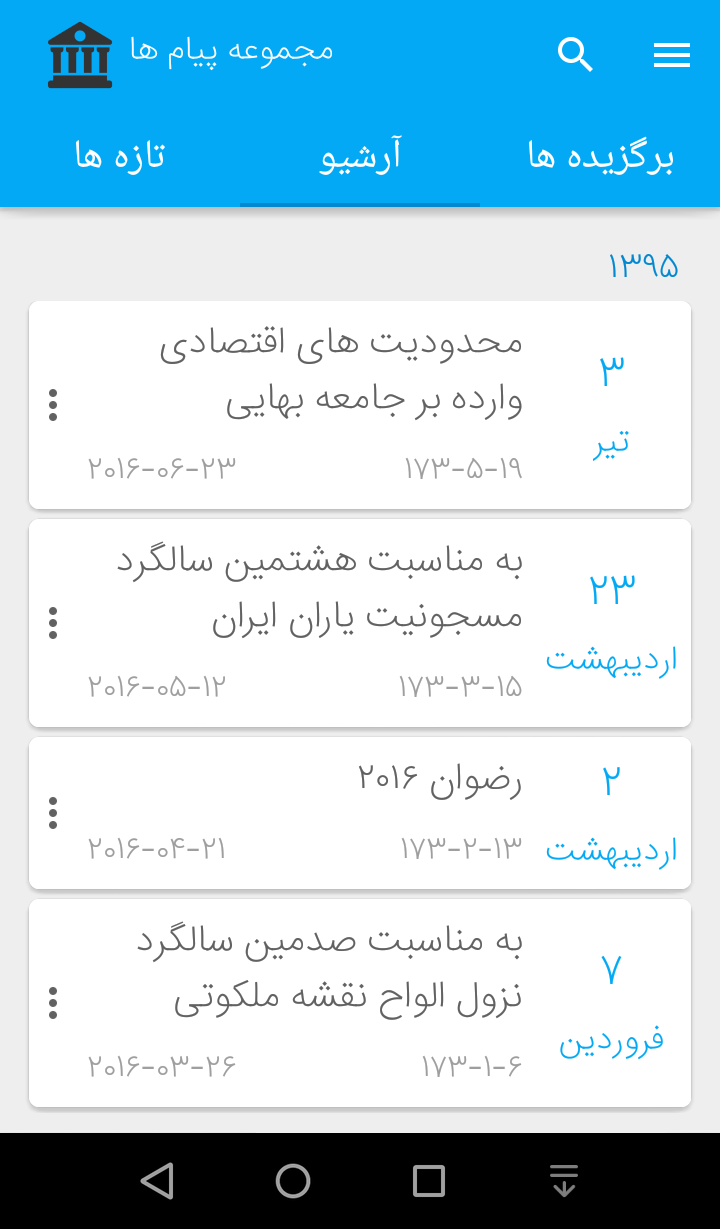Open the hamburger drawer menu
The image size is (720, 1229).
[672, 56]
